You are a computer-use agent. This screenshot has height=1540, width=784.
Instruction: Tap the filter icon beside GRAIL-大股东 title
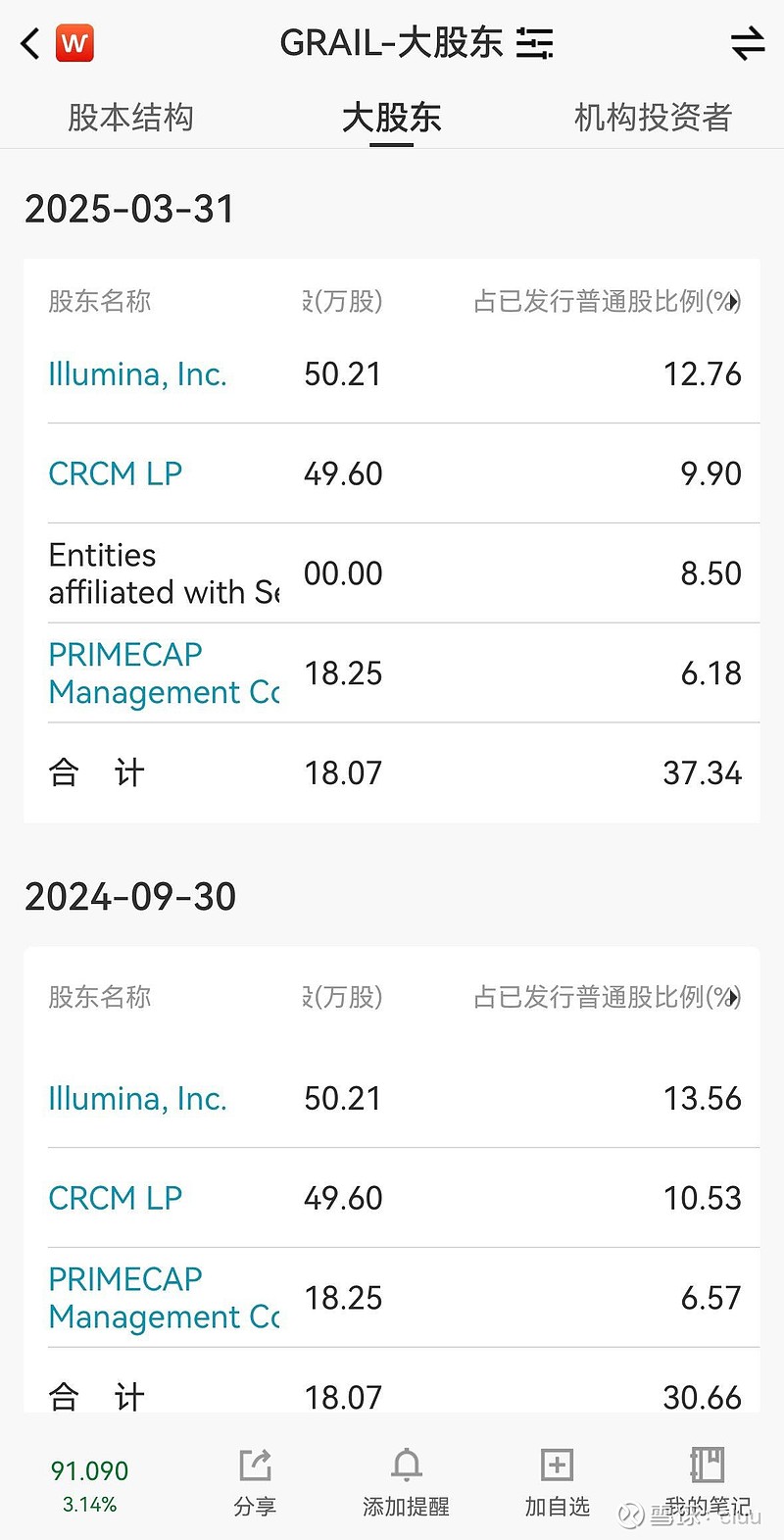pyautogui.click(x=534, y=43)
